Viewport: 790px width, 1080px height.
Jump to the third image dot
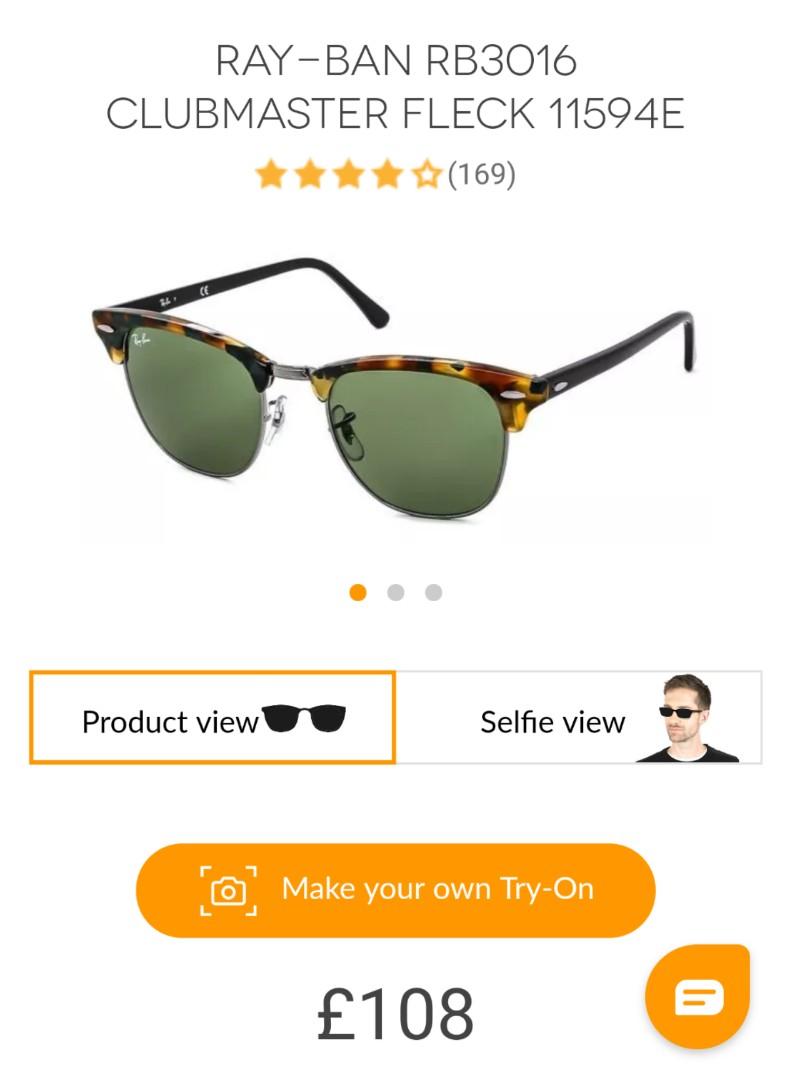click(433, 592)
